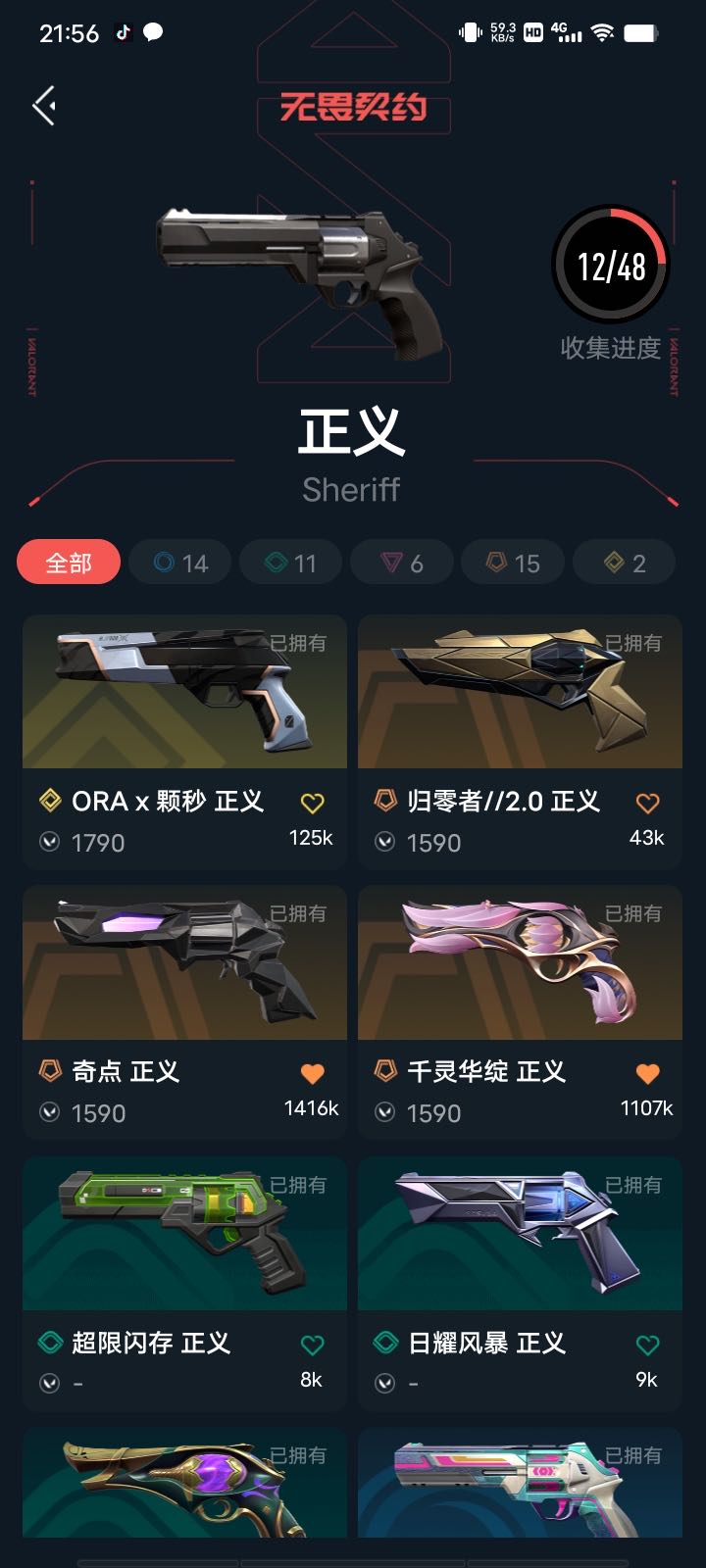Filter skins by the teal diamond tier (11)

click(291, 563)
